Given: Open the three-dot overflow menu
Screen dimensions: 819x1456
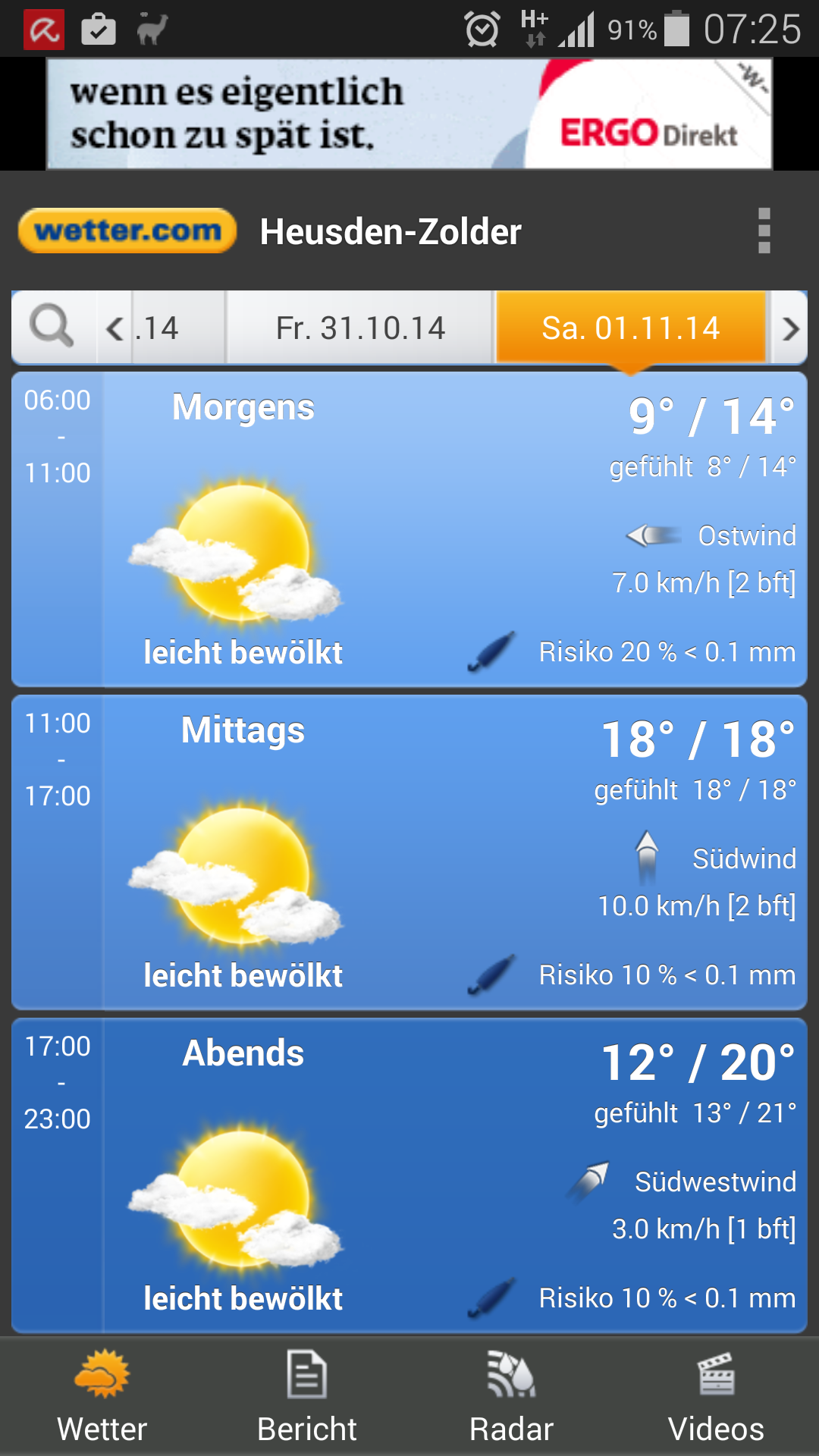Looking at the screenshot, I should pyautogui.click(x=764, y=231).
